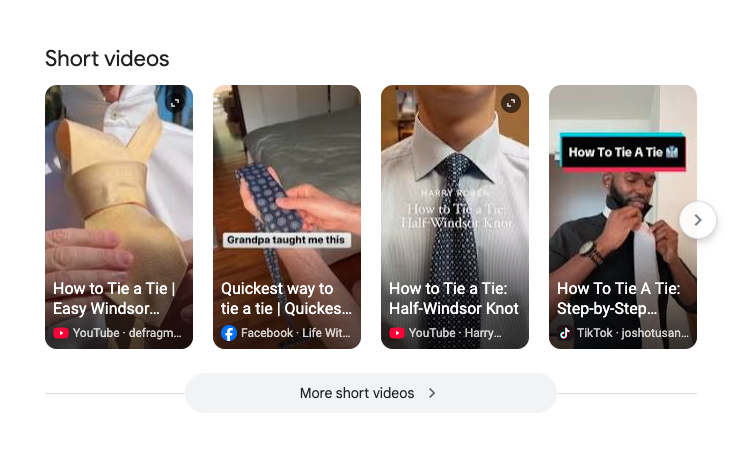Open the Easy Windsor knot YouTube video

click(x=118, y=216)
